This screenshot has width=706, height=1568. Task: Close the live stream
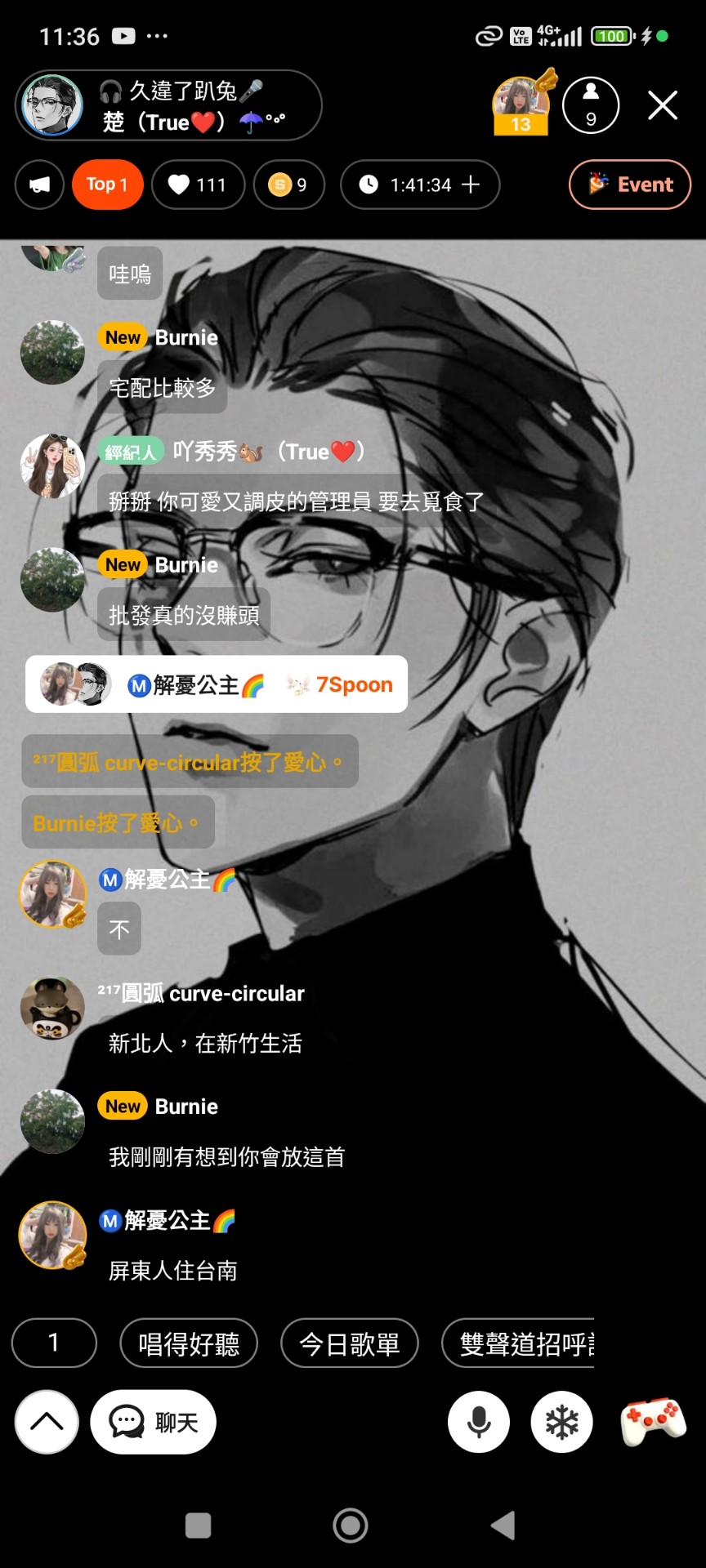[663, 105]
